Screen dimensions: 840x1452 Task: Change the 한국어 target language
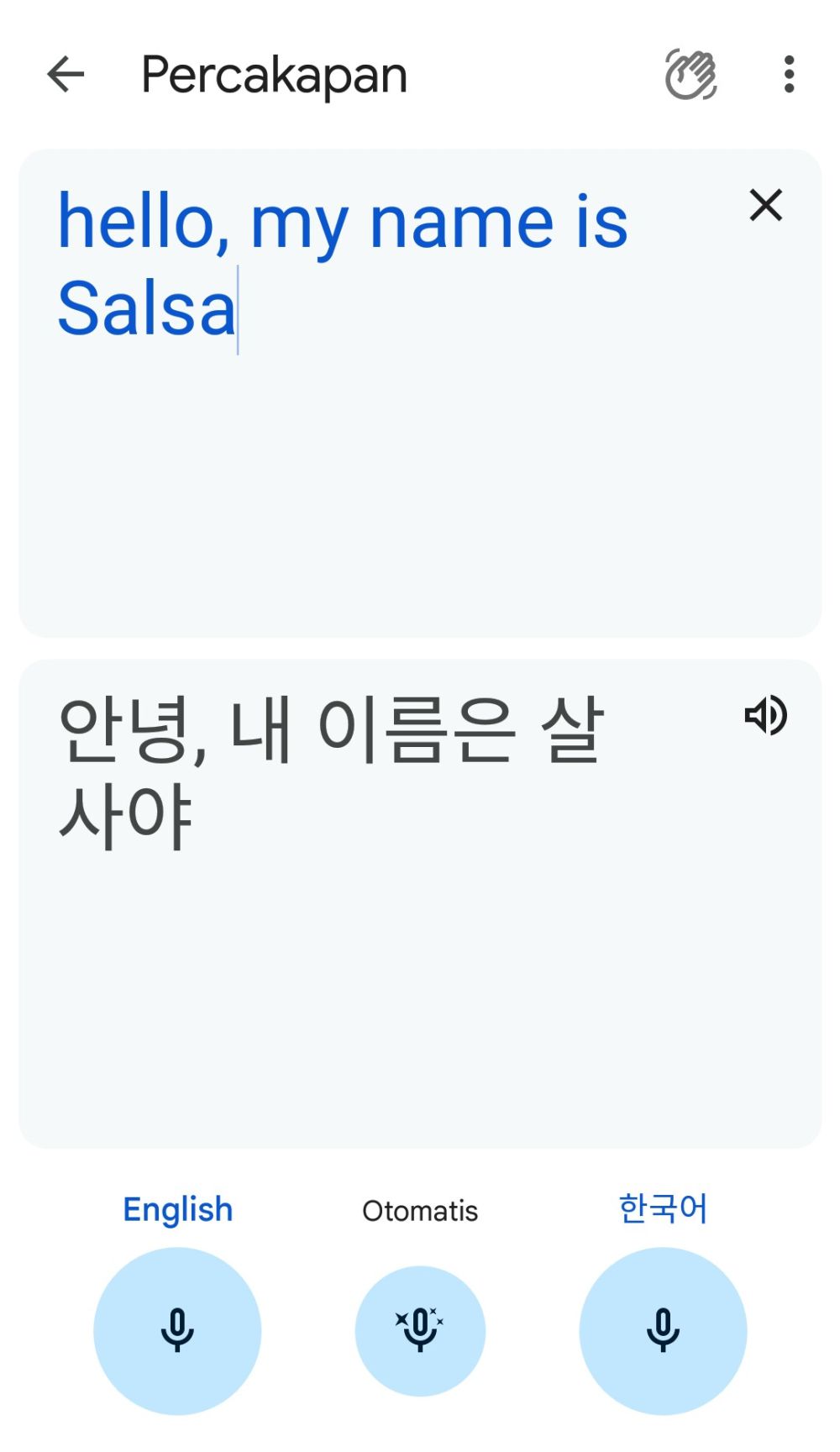point(663,1209)
